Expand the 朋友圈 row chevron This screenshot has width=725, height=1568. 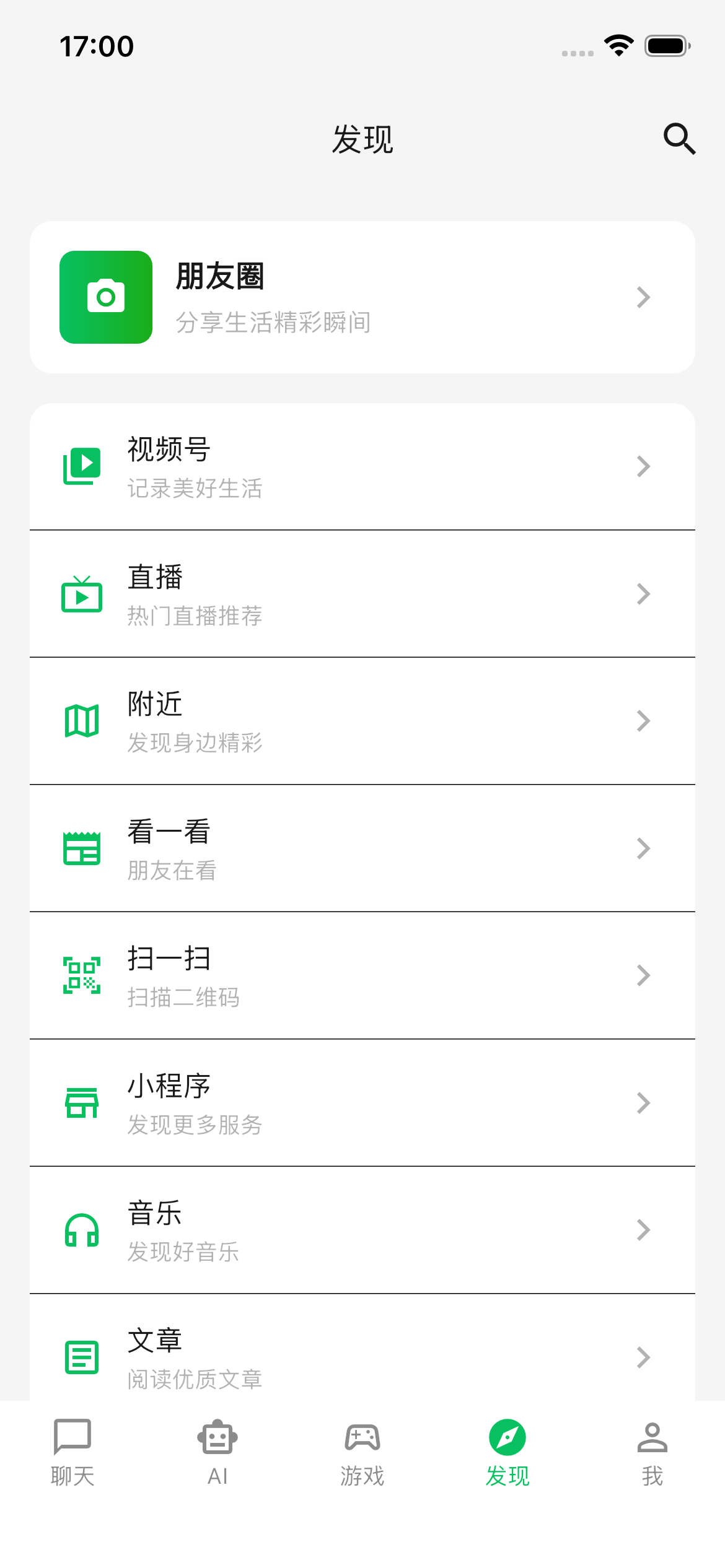(x=643, y=297)
